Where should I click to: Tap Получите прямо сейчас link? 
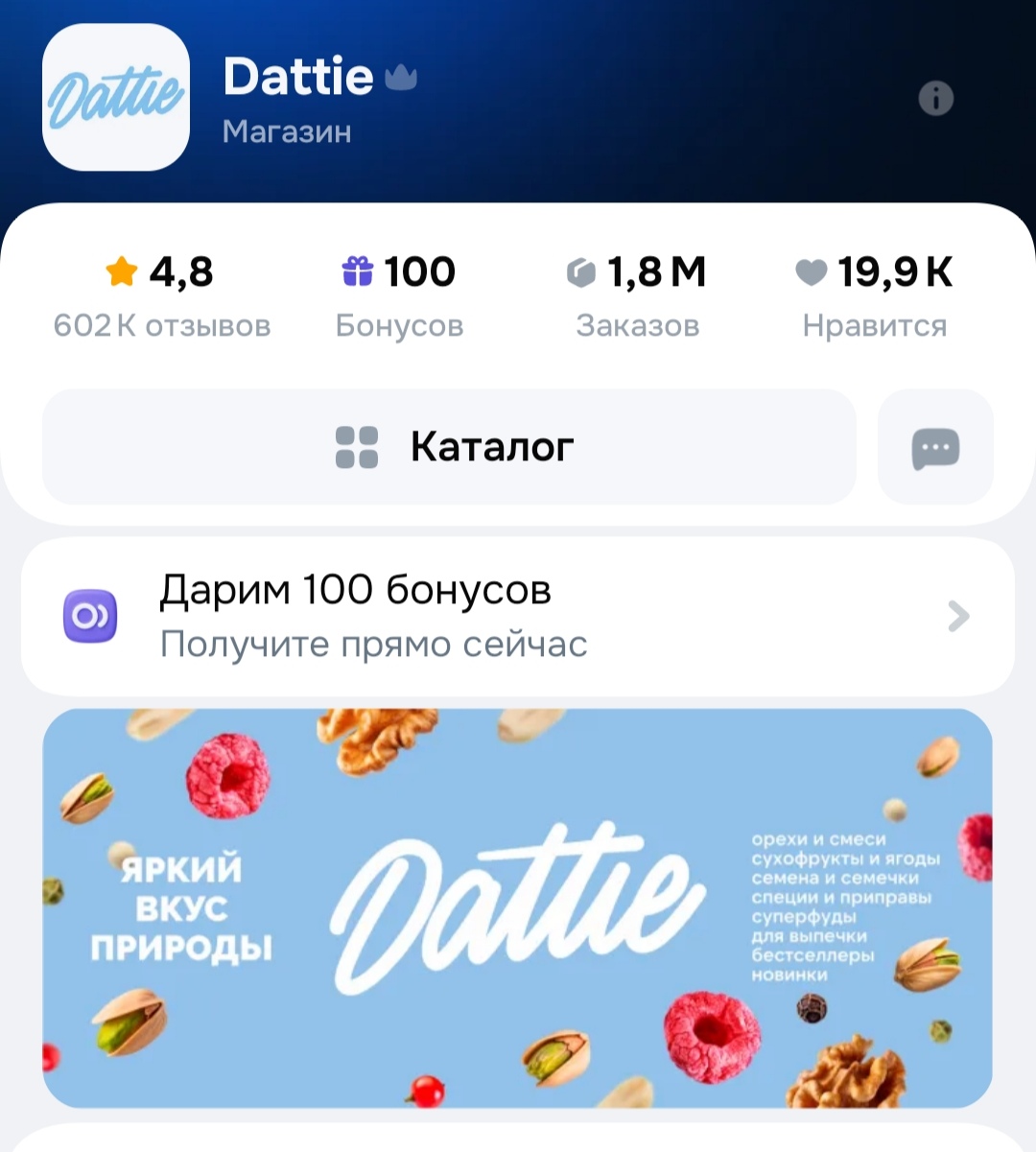point(372,645)
